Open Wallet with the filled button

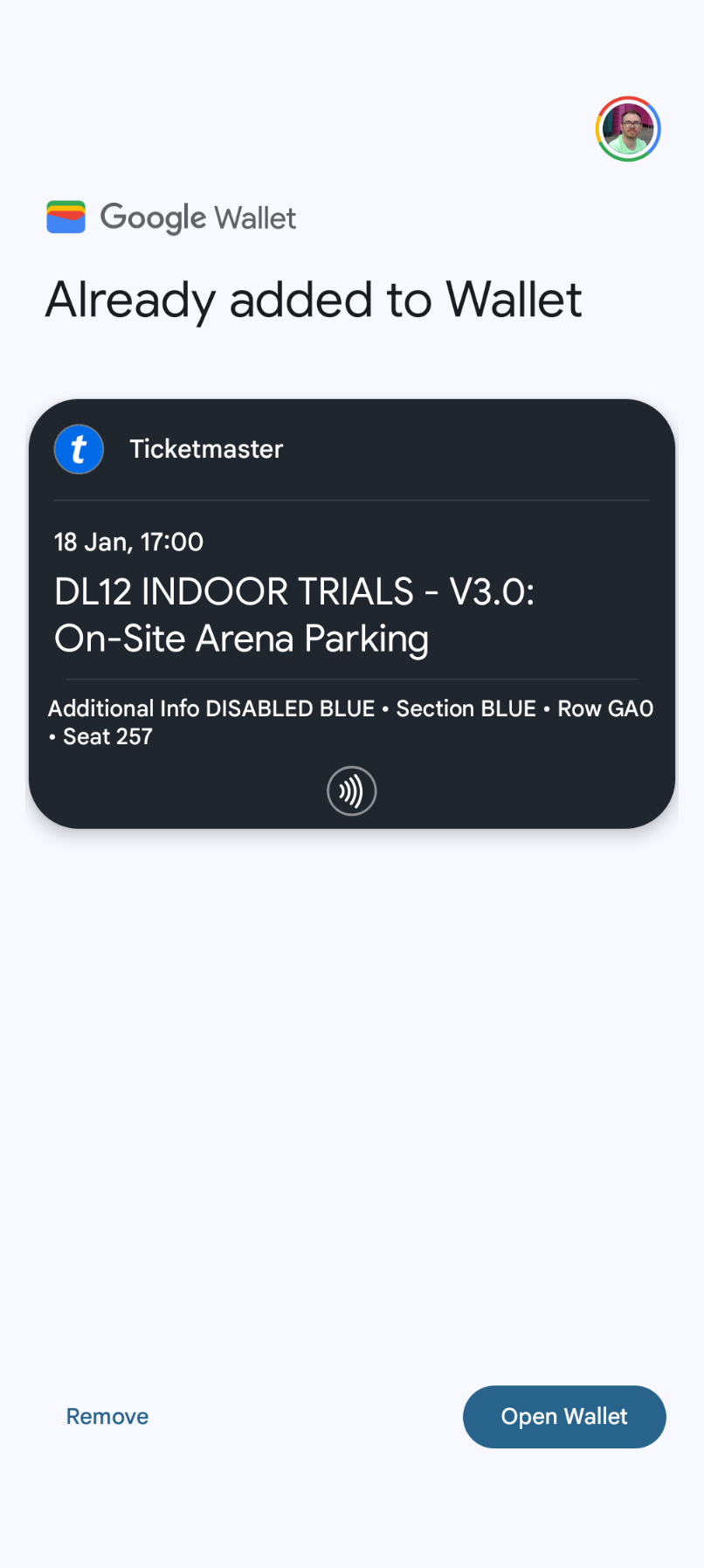point(564,1416)
